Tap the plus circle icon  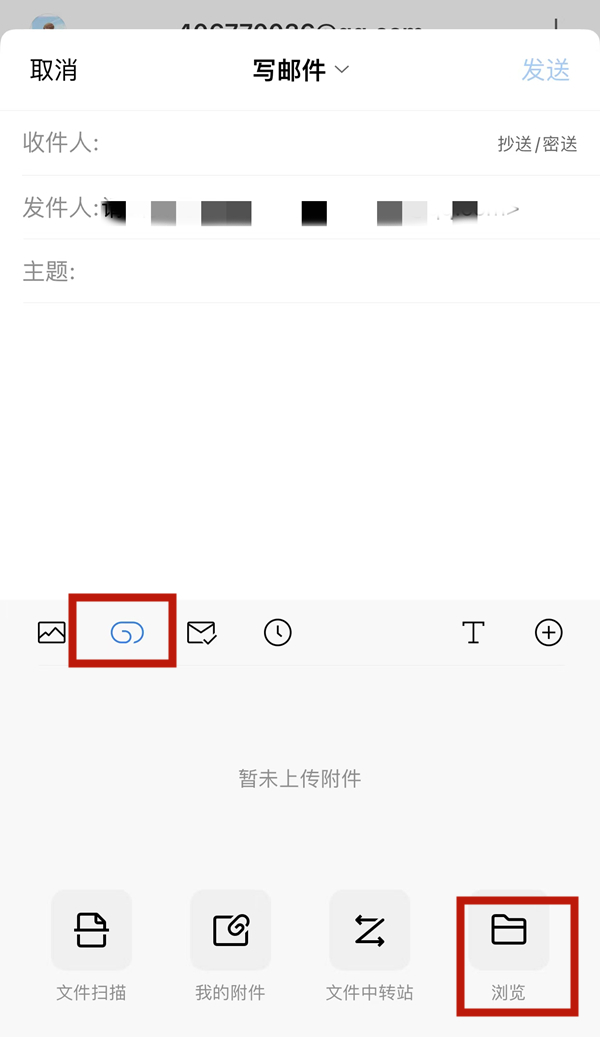click(549, 632)
